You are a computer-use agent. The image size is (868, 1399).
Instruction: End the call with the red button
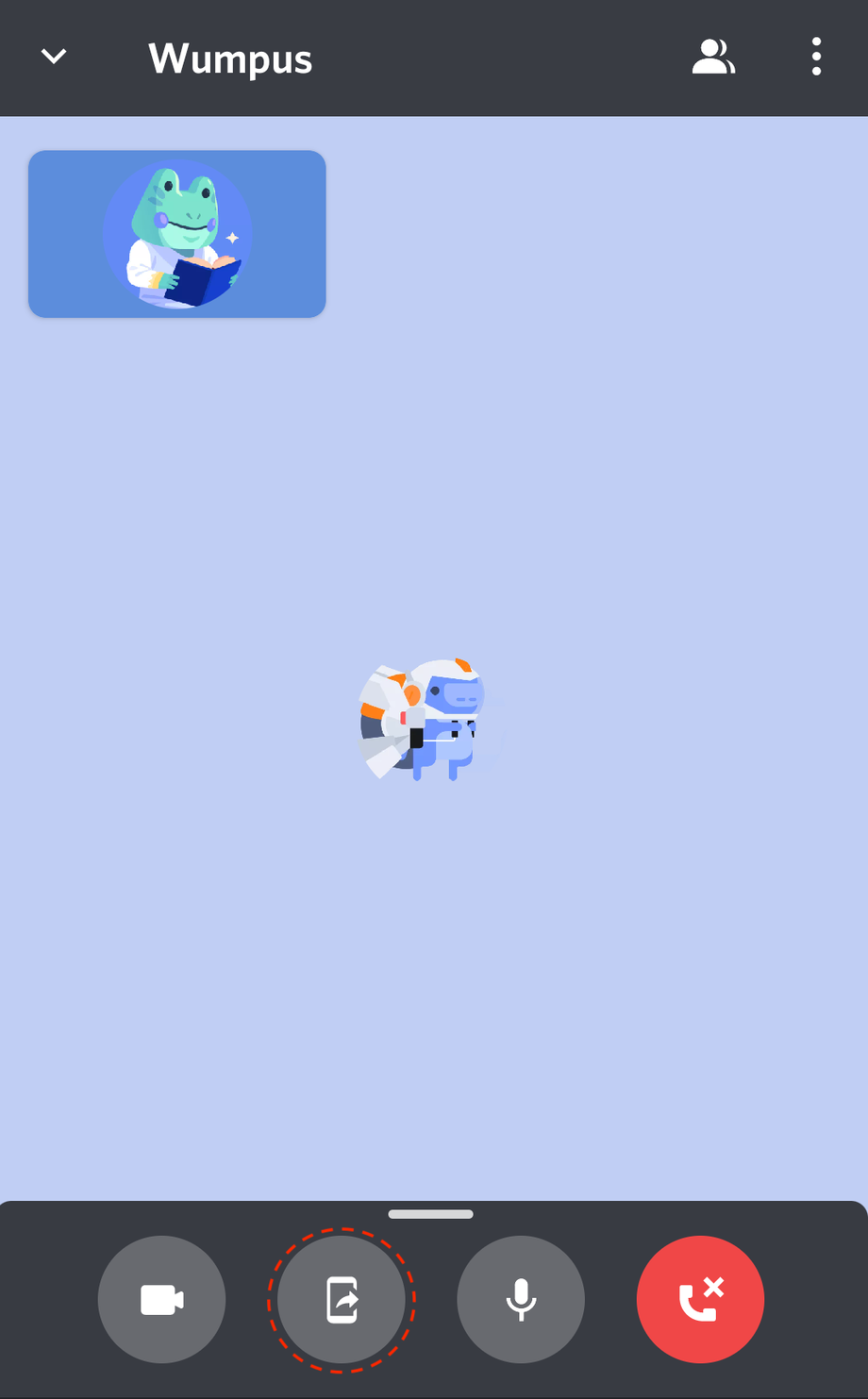click(x=700, y=1299)
